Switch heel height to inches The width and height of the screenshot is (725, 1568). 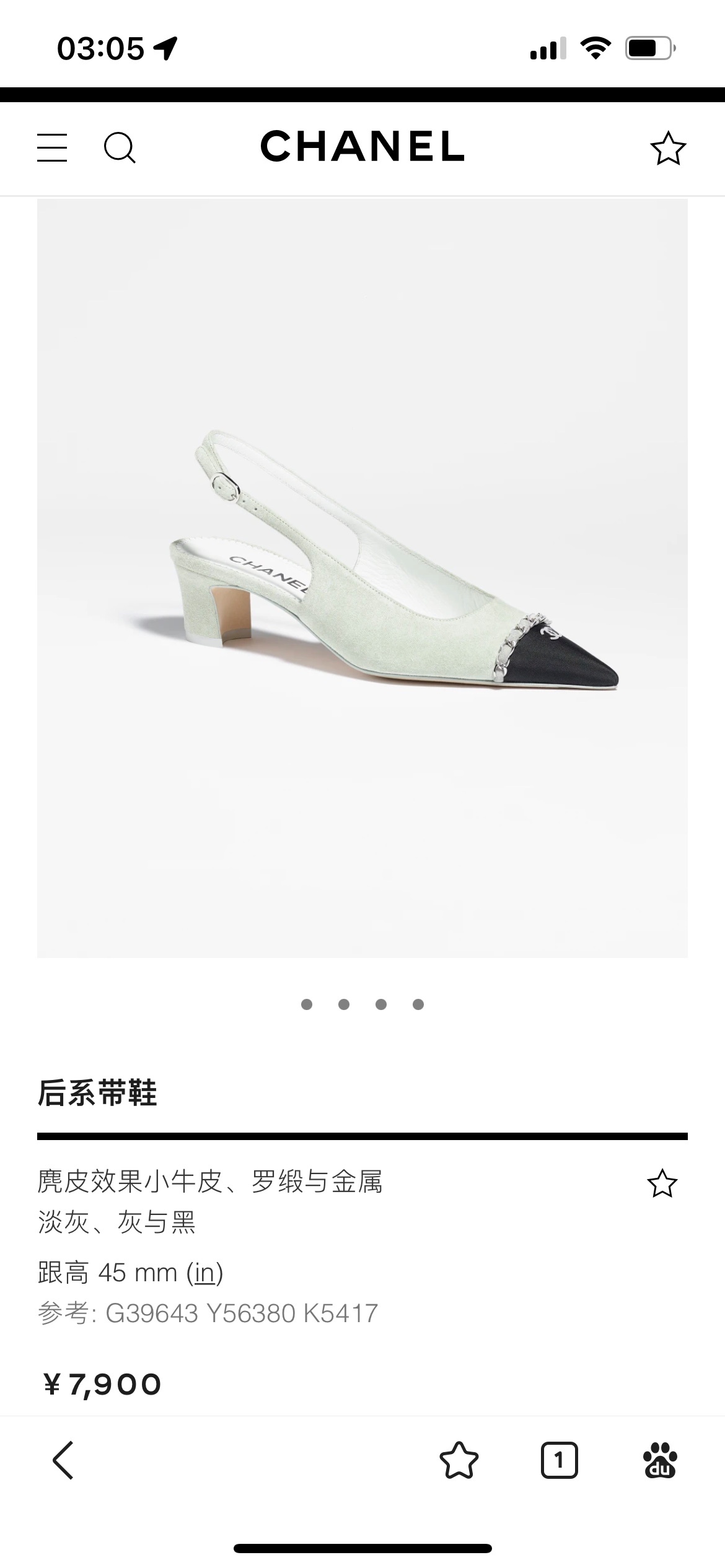(204, 1273)
